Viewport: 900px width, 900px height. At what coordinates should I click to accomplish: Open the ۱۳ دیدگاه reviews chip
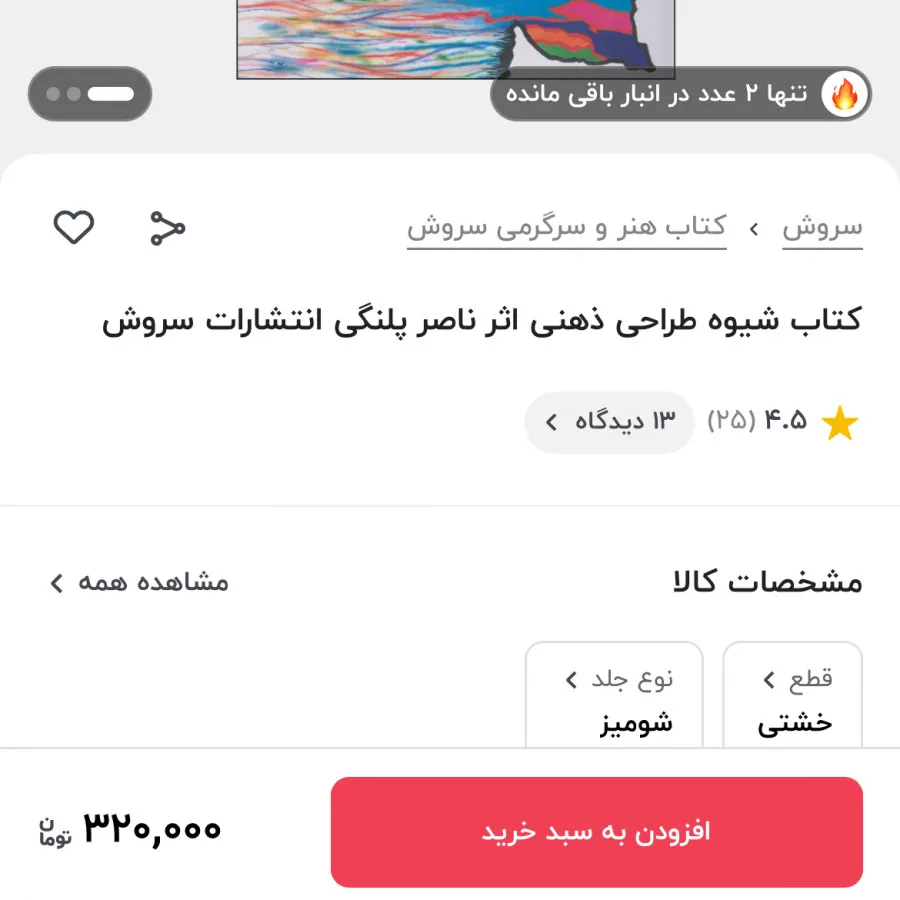pyautogui.click(x=609, y=421)
